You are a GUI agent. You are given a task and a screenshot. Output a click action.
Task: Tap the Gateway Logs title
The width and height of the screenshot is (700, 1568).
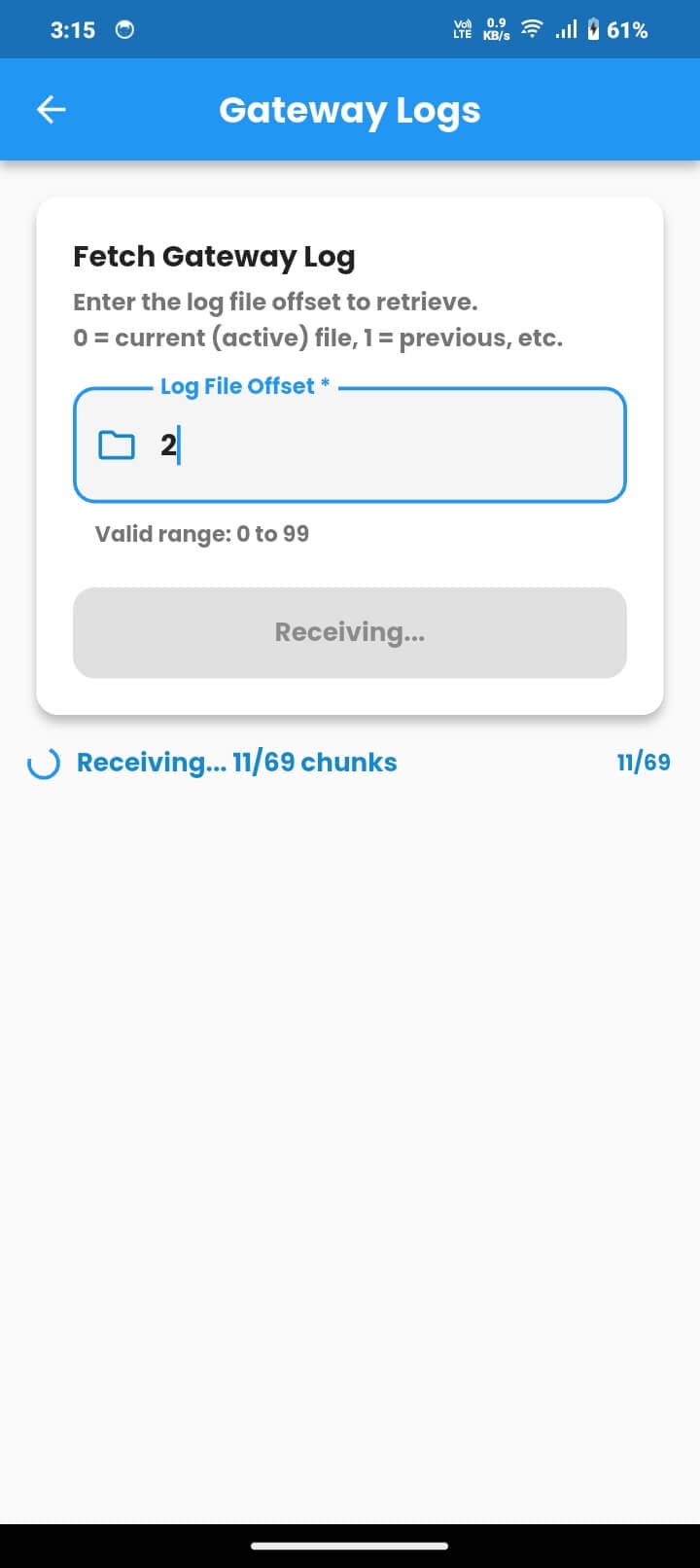point(350,110)
